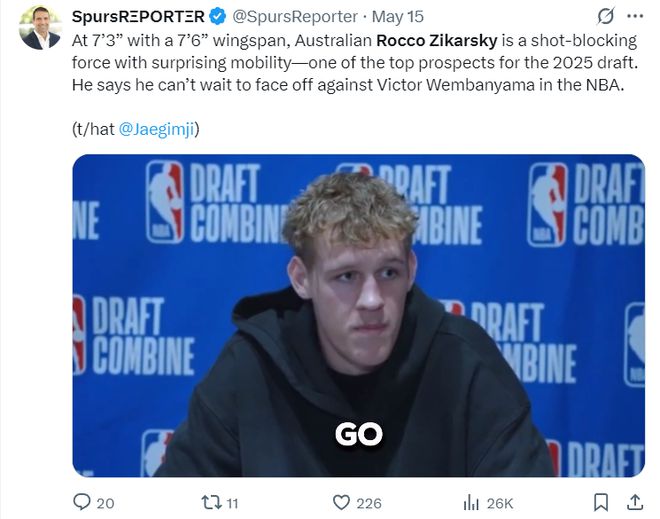Viewport: 660px width, 519px height.
Task: View the post's analytics
Action: coord(472,502)
